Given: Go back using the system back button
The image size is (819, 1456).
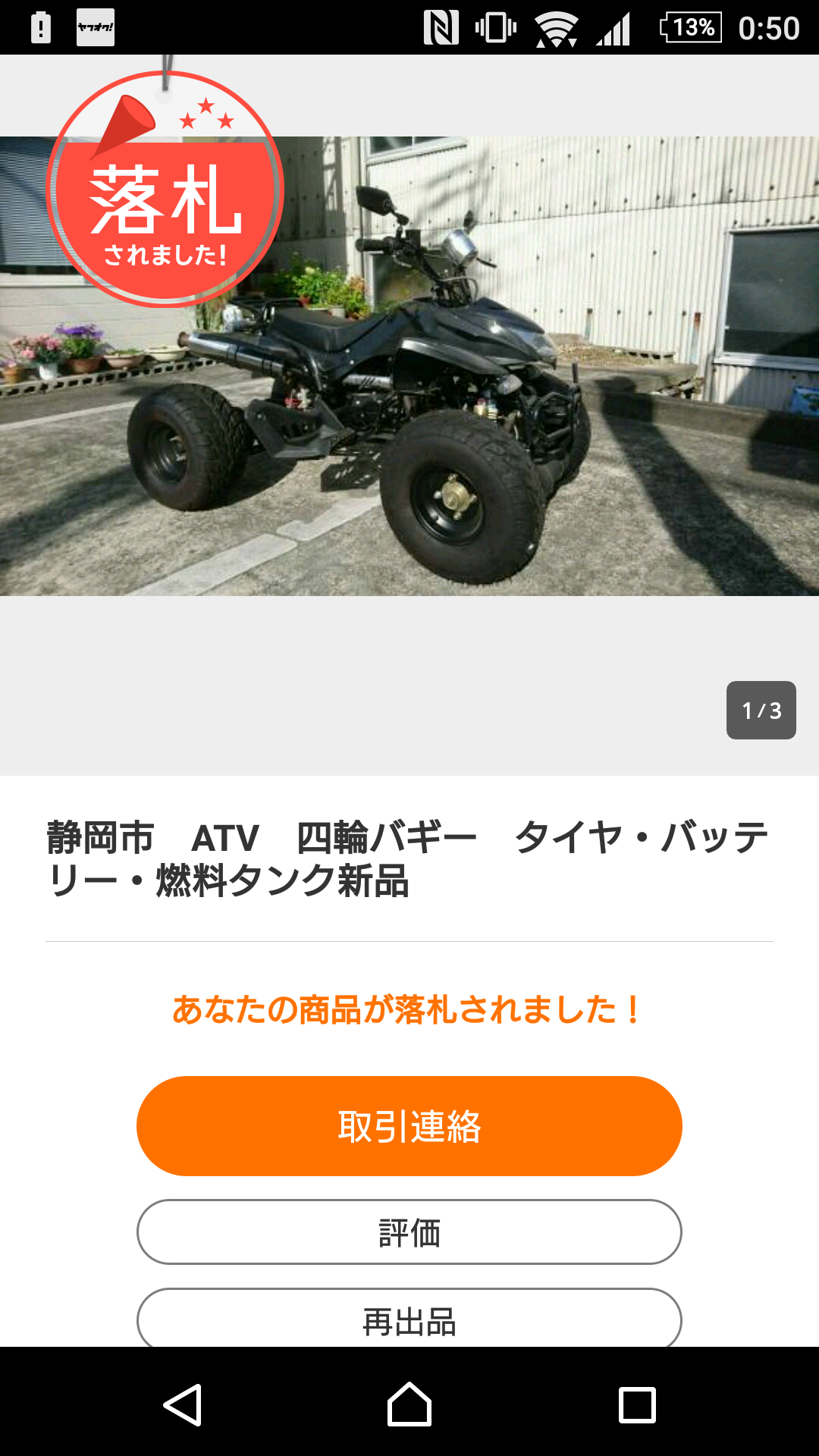Looking at the screenshot, I should (x=183, y=1405).
